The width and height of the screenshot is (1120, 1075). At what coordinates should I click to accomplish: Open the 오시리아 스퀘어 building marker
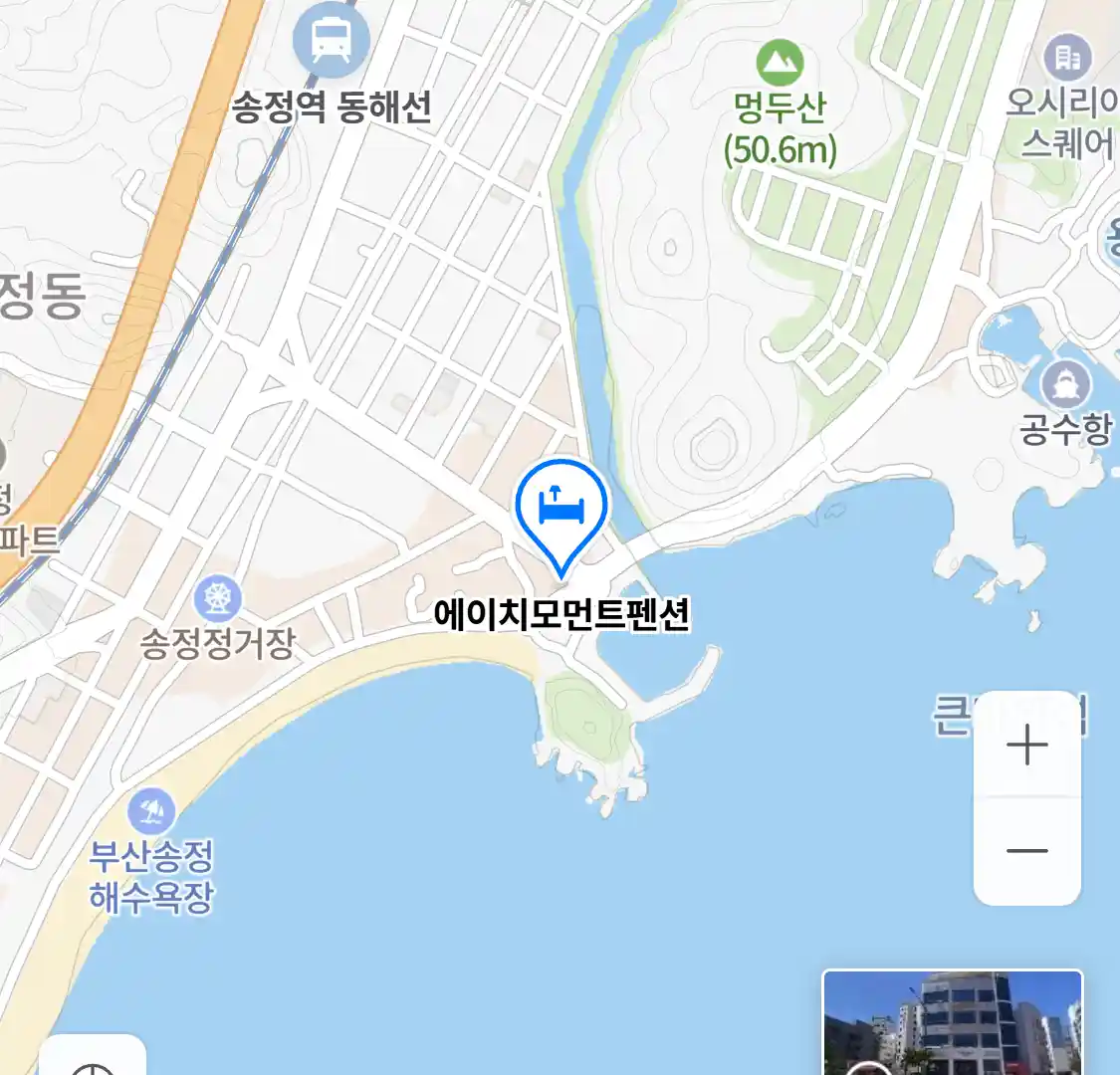coord(1067,58)
